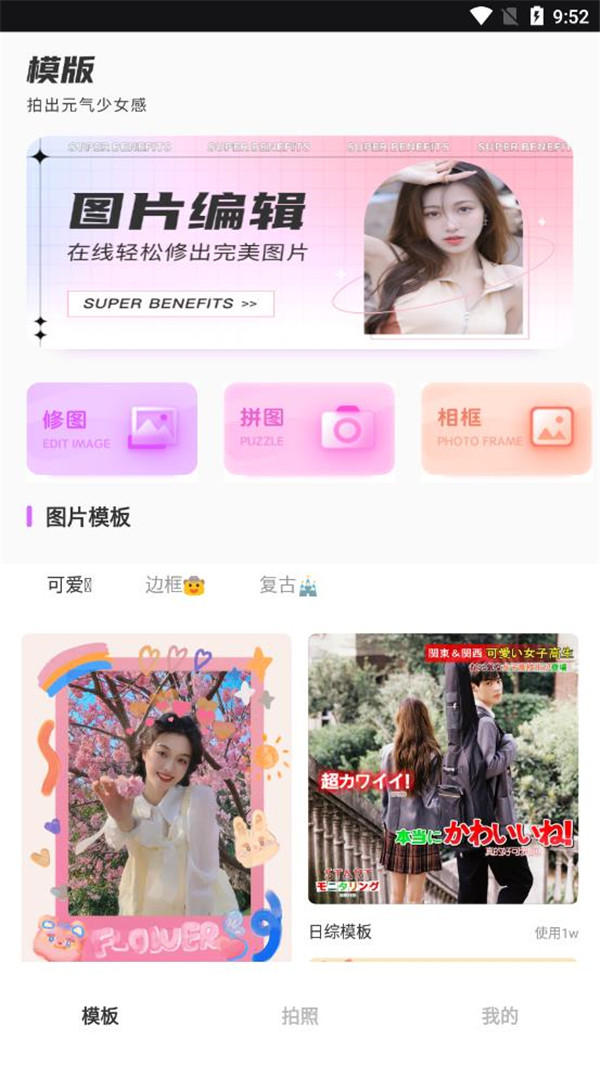This screenshot has height=1066, width=600.
Task: Open the 修图 edit image tool
Action: coord(112,428)
